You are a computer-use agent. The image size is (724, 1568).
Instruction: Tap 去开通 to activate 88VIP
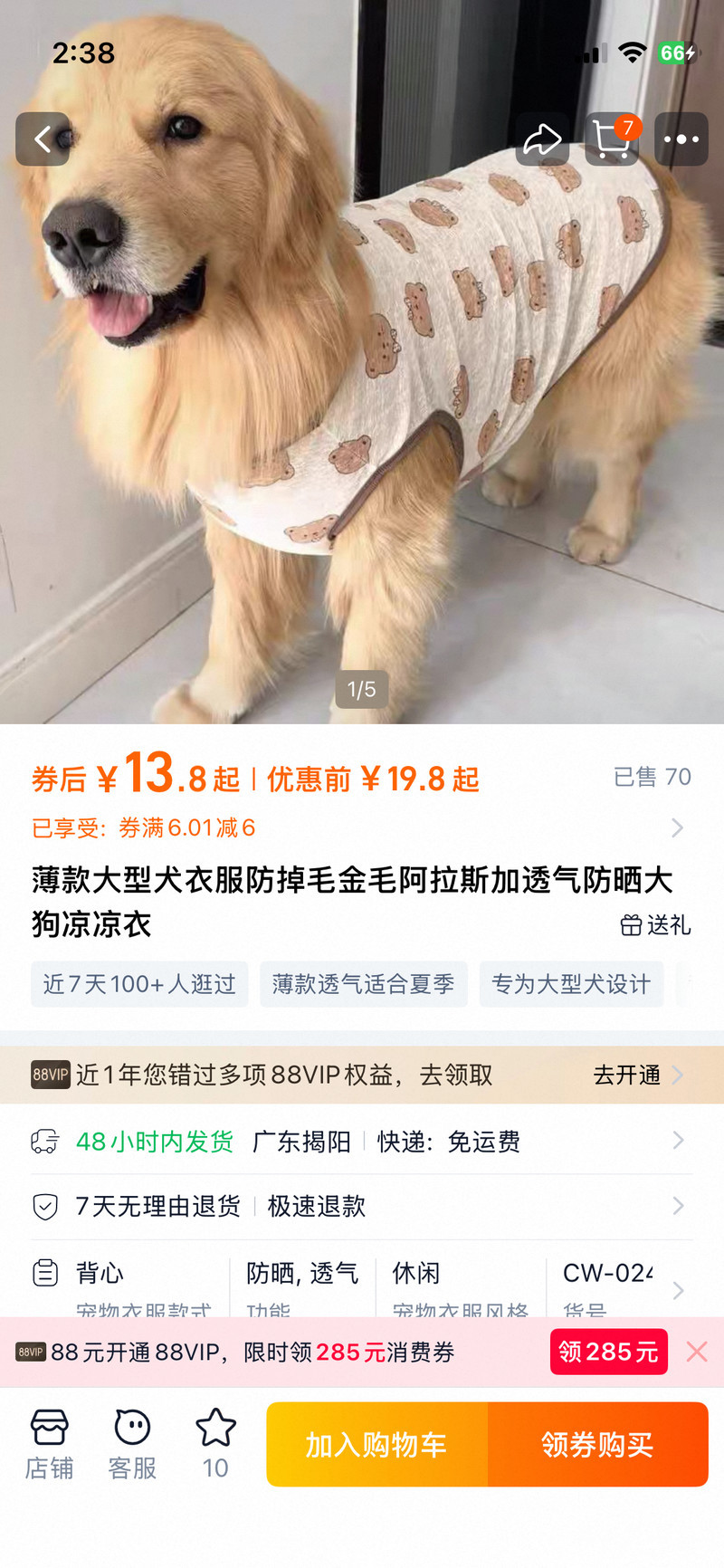click(637, 1075)
